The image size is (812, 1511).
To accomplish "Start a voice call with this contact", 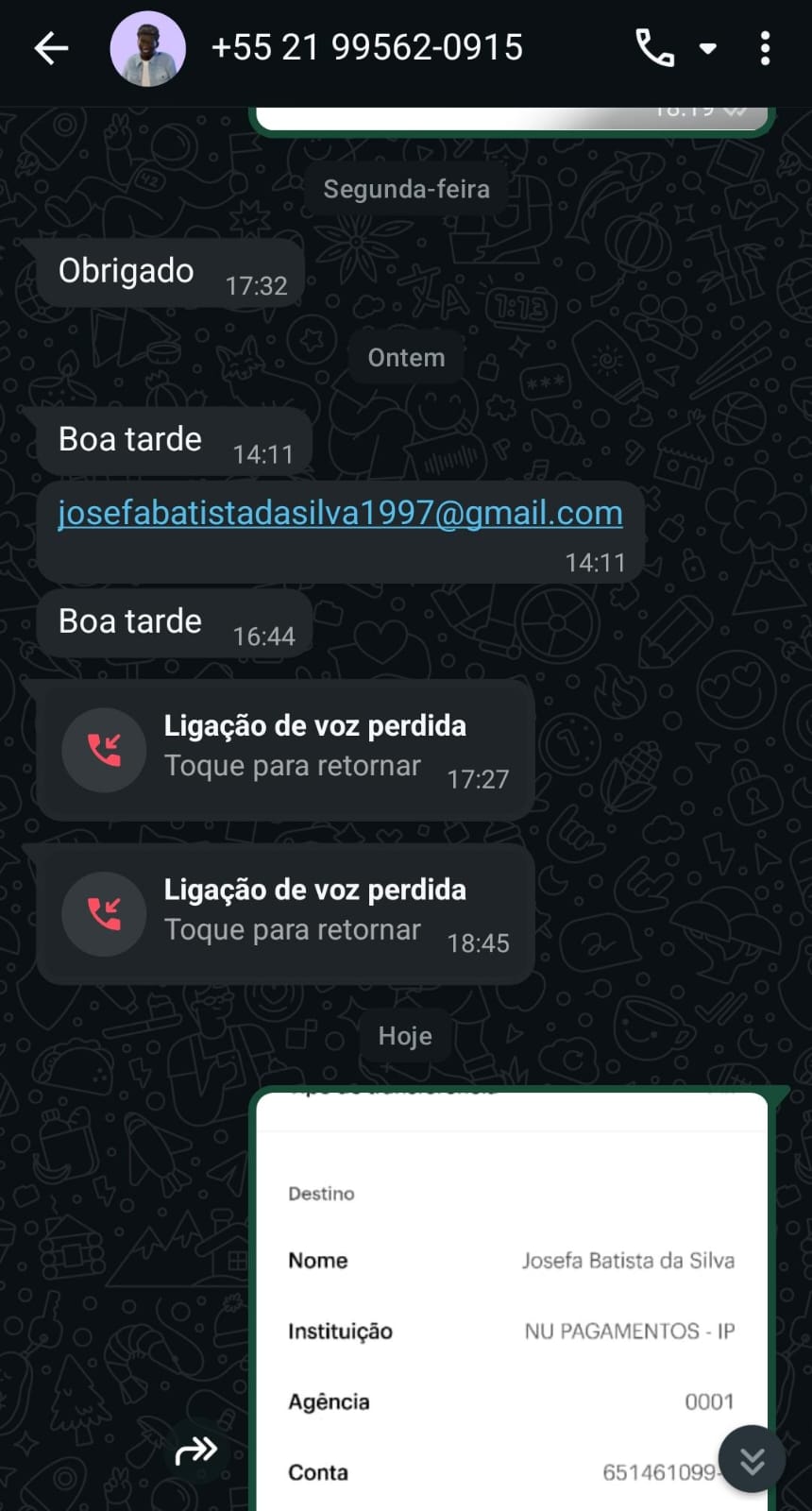I will coord(654,48).
